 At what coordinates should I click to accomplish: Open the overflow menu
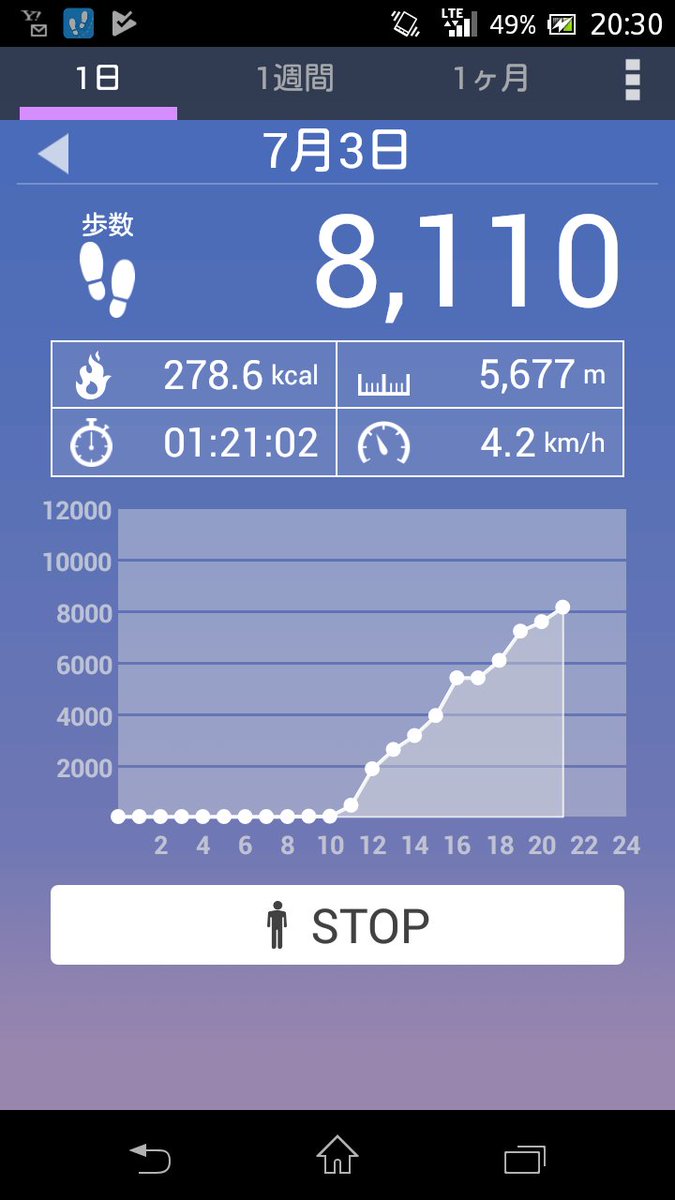632,79
